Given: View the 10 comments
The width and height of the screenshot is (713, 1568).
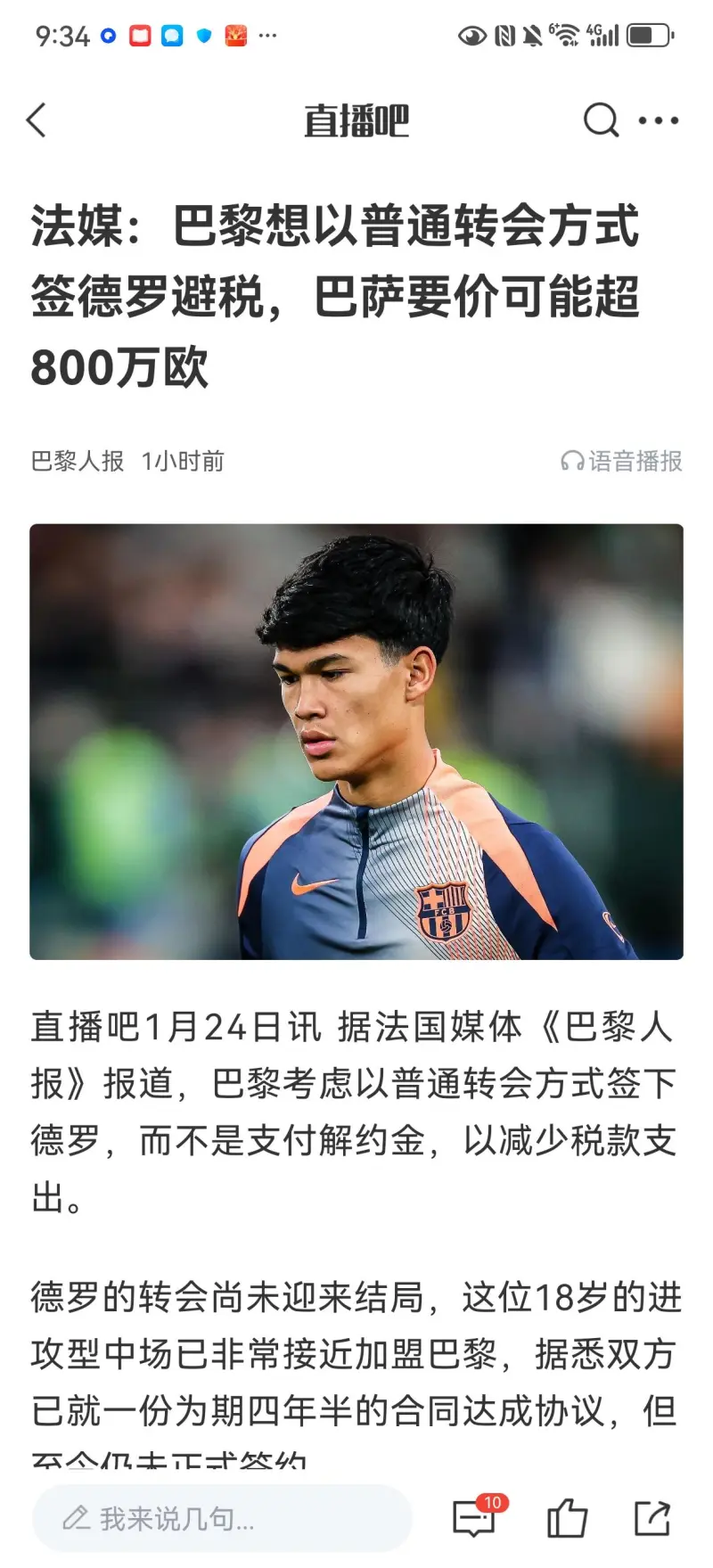Looking at the screenshot, I should click(475, 1517).
